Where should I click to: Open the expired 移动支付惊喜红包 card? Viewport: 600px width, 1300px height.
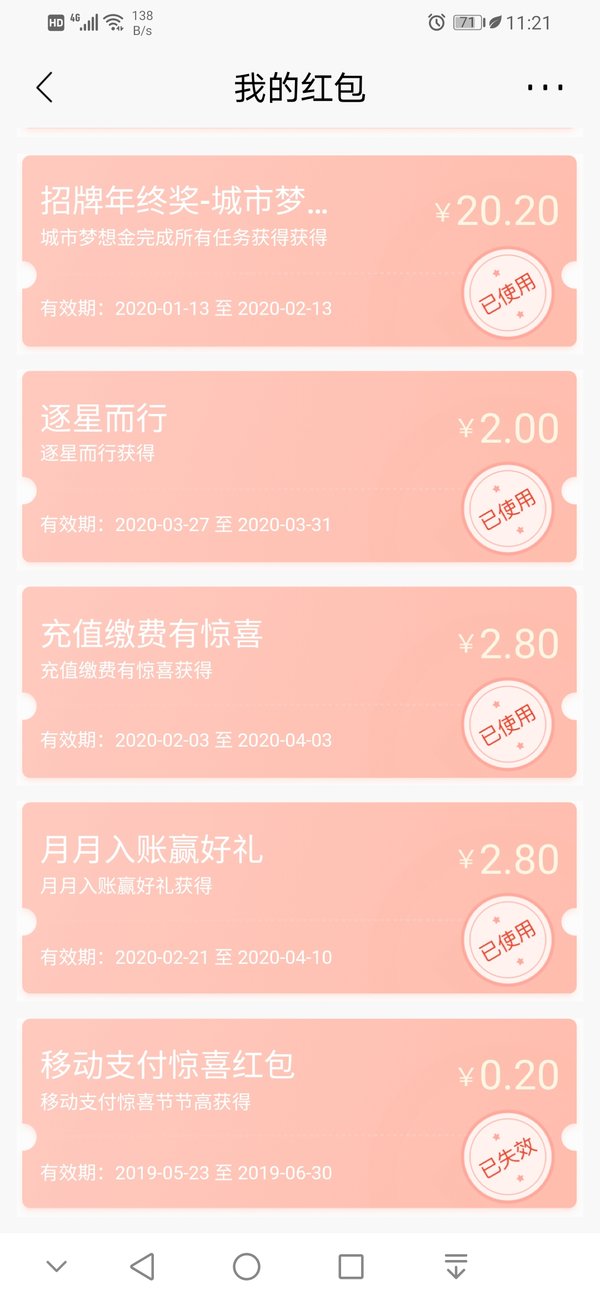[x=299, y=1114]
